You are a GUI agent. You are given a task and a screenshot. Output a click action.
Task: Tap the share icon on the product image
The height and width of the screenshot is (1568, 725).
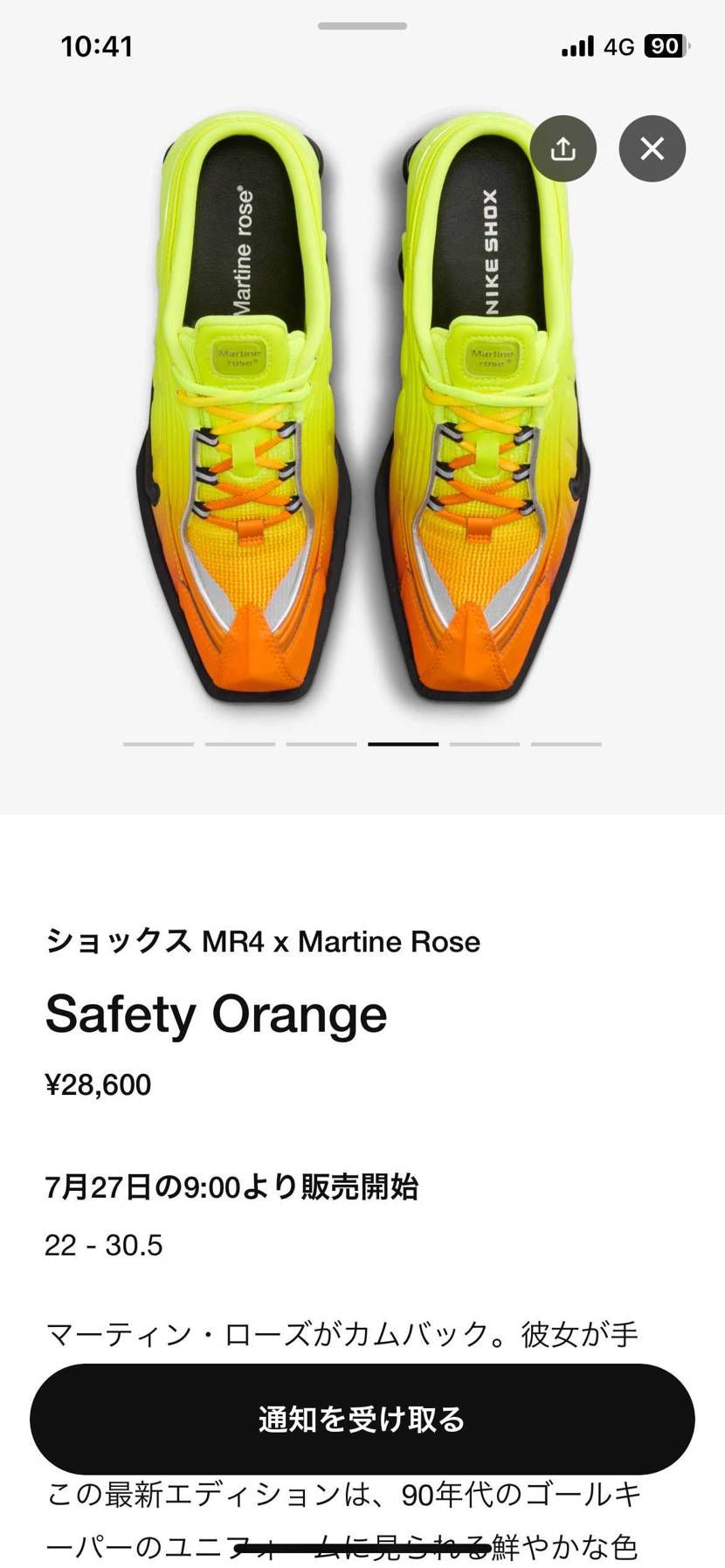564,148
